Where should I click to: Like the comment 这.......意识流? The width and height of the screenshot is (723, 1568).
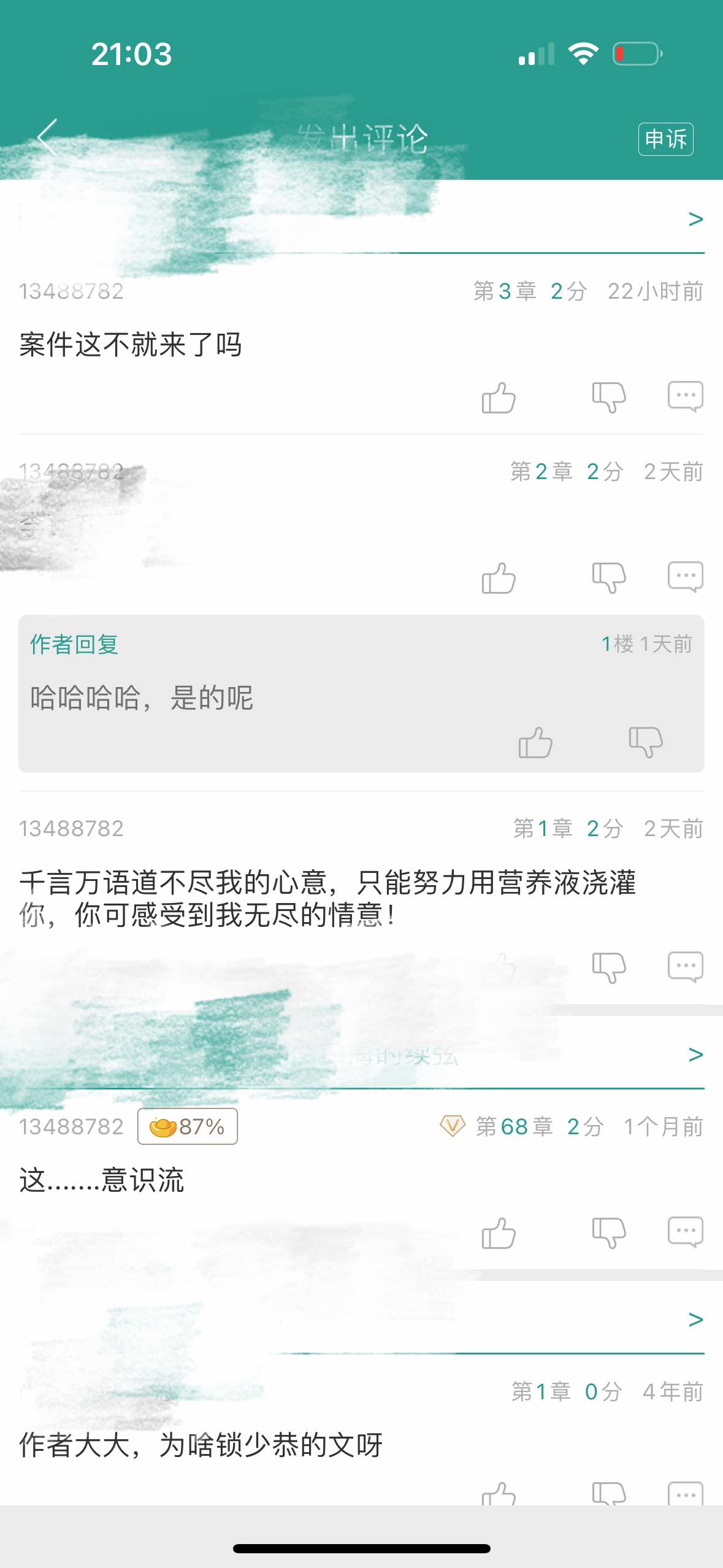[x=499, y=1232]
